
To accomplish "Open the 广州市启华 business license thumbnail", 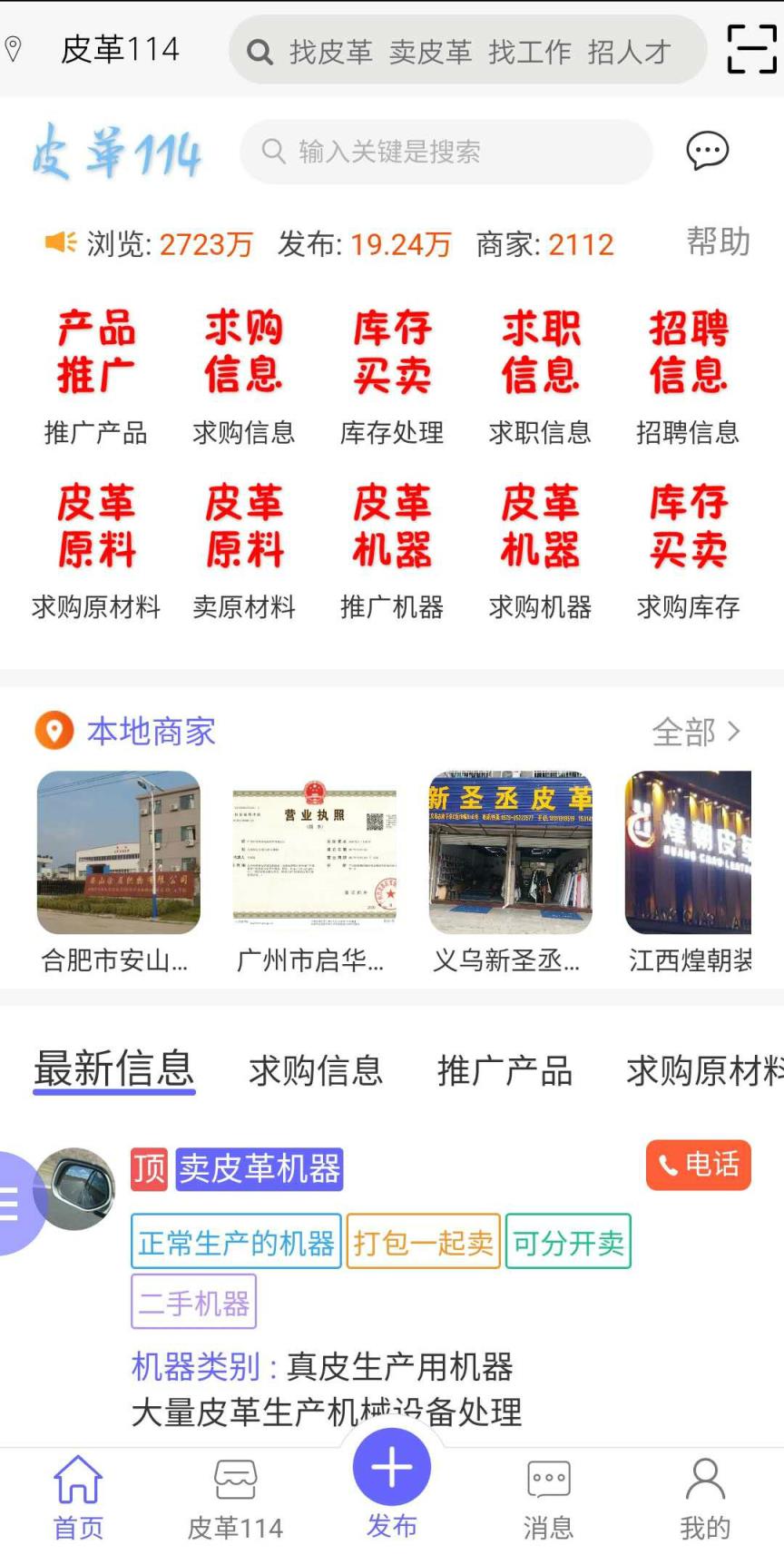I will pos(313,853).
